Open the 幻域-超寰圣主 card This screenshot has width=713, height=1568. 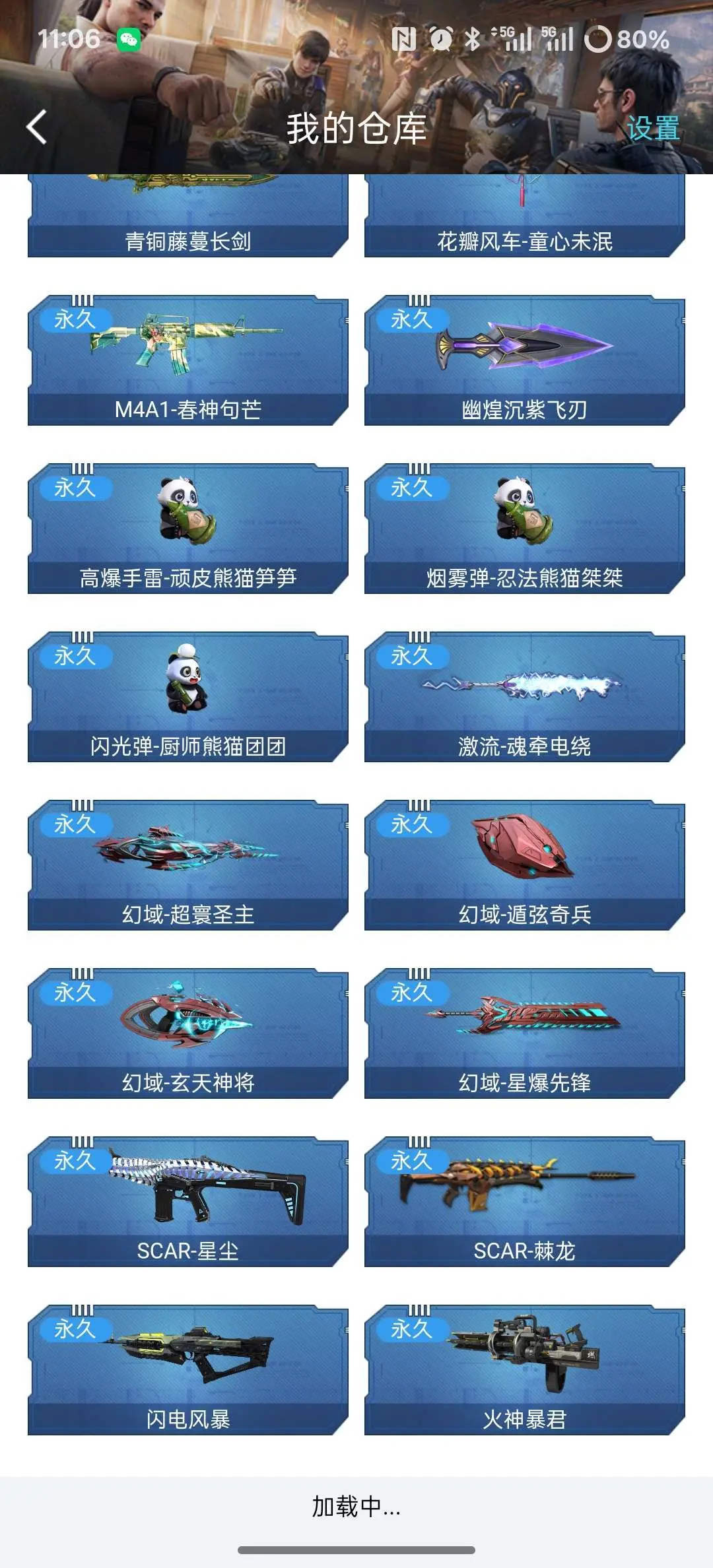point(187,865)
